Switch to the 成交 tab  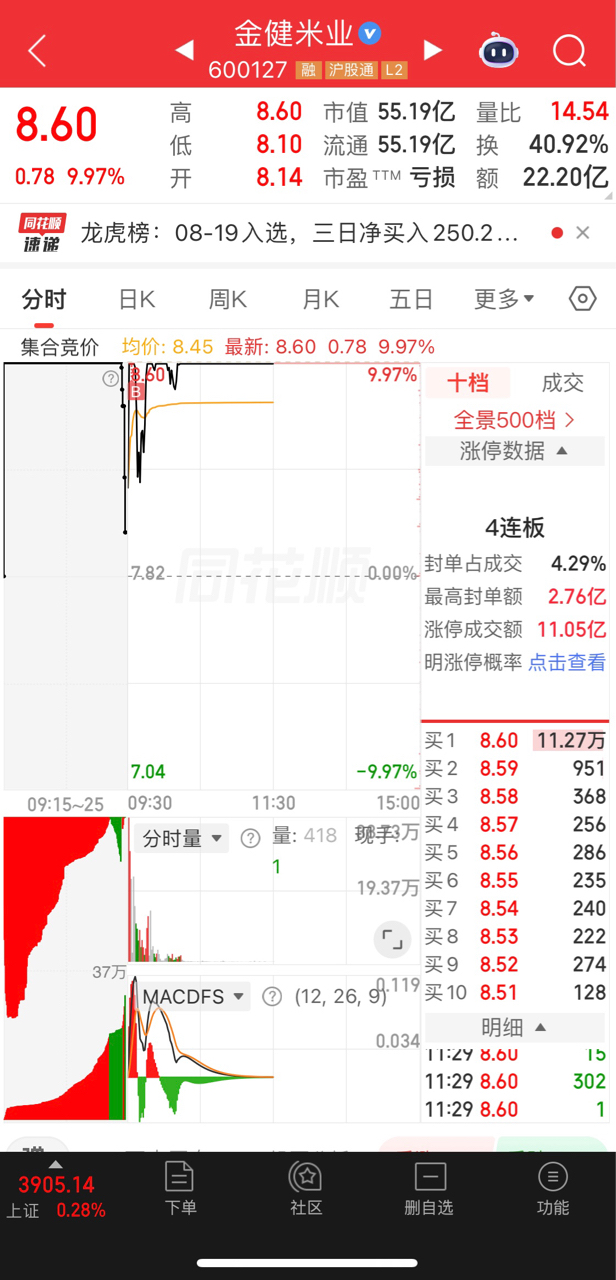point(563,382)
